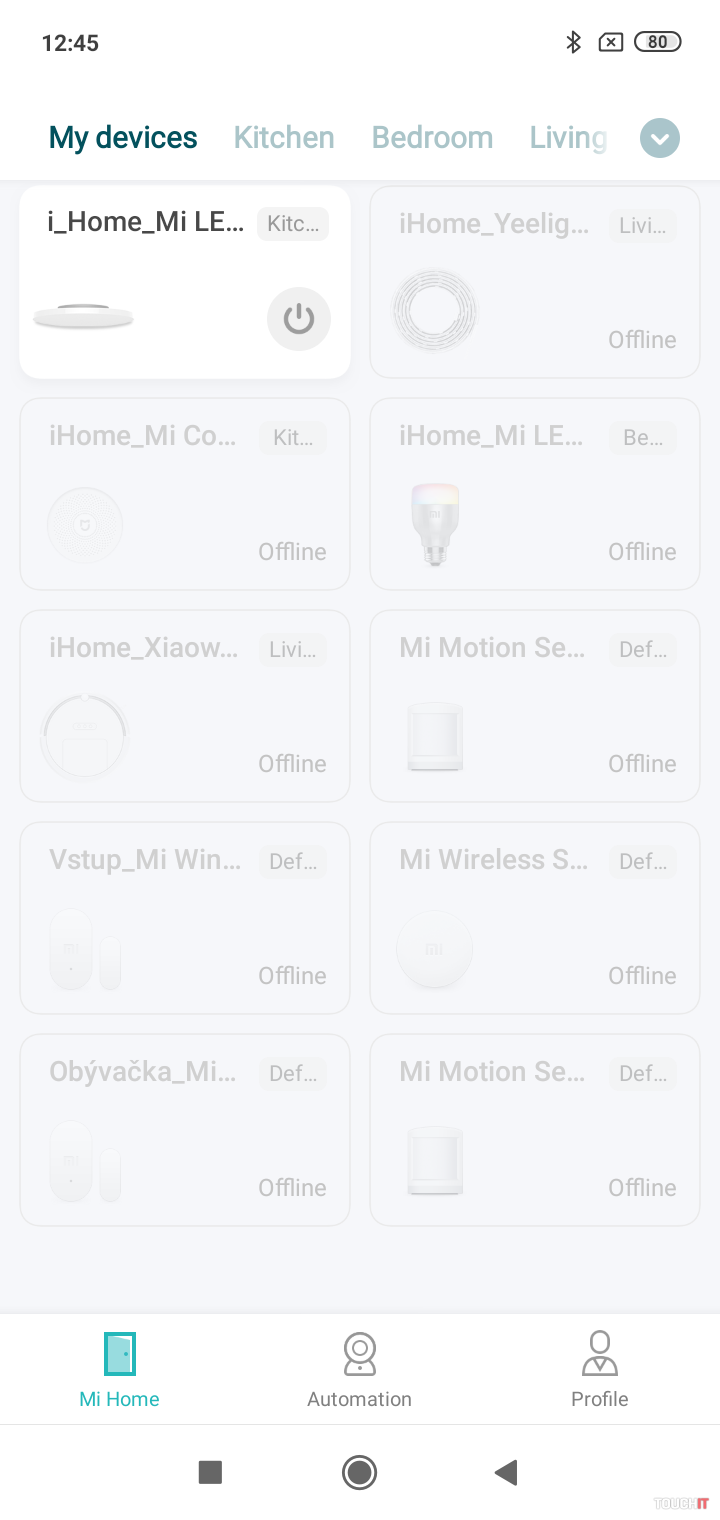Image resolution: width=720 pixels, height=1520 pixels.
Task: Tap the system back button
Action: point(506,1472)
